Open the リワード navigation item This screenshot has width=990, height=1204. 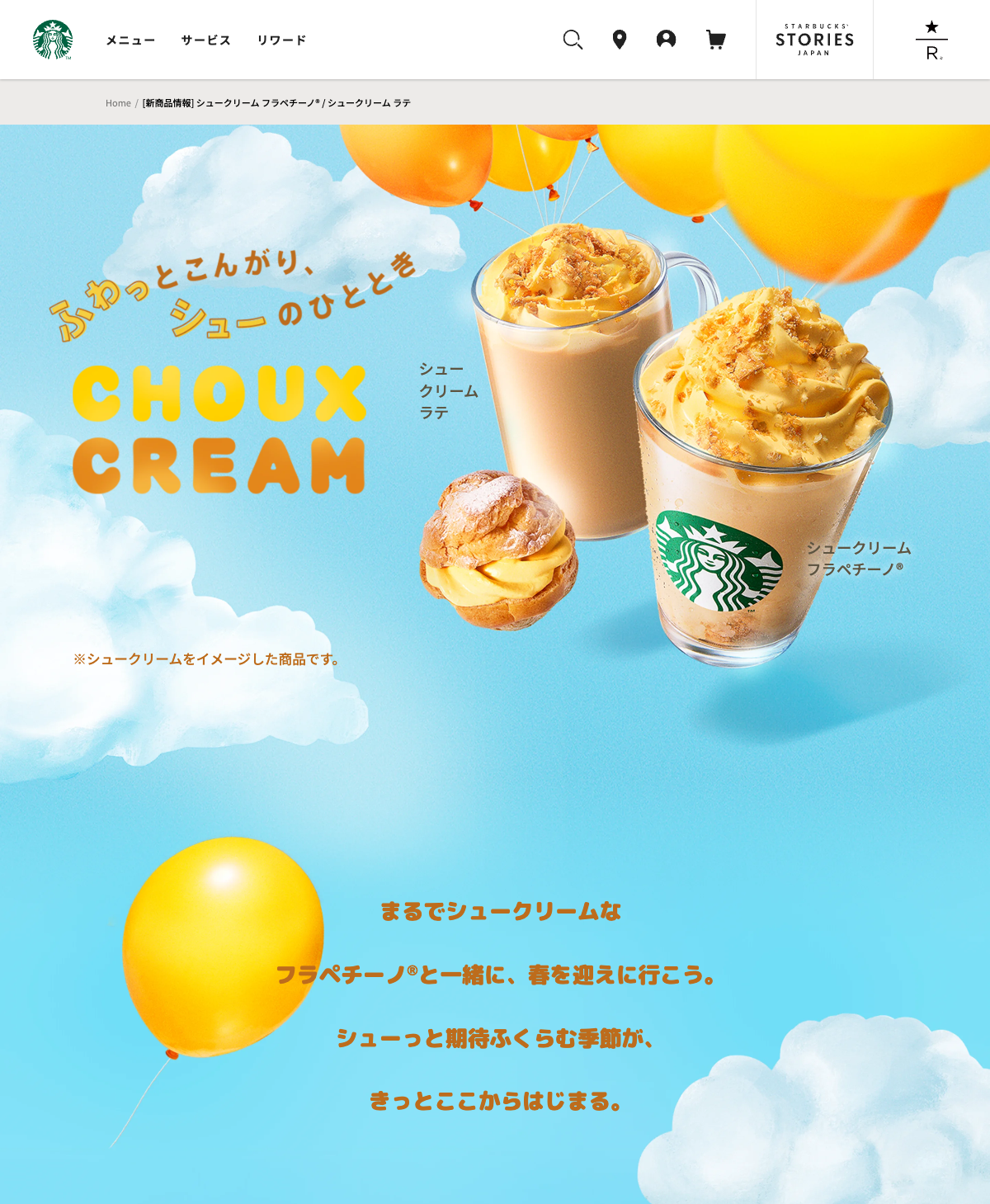click(x=281, y=40)
